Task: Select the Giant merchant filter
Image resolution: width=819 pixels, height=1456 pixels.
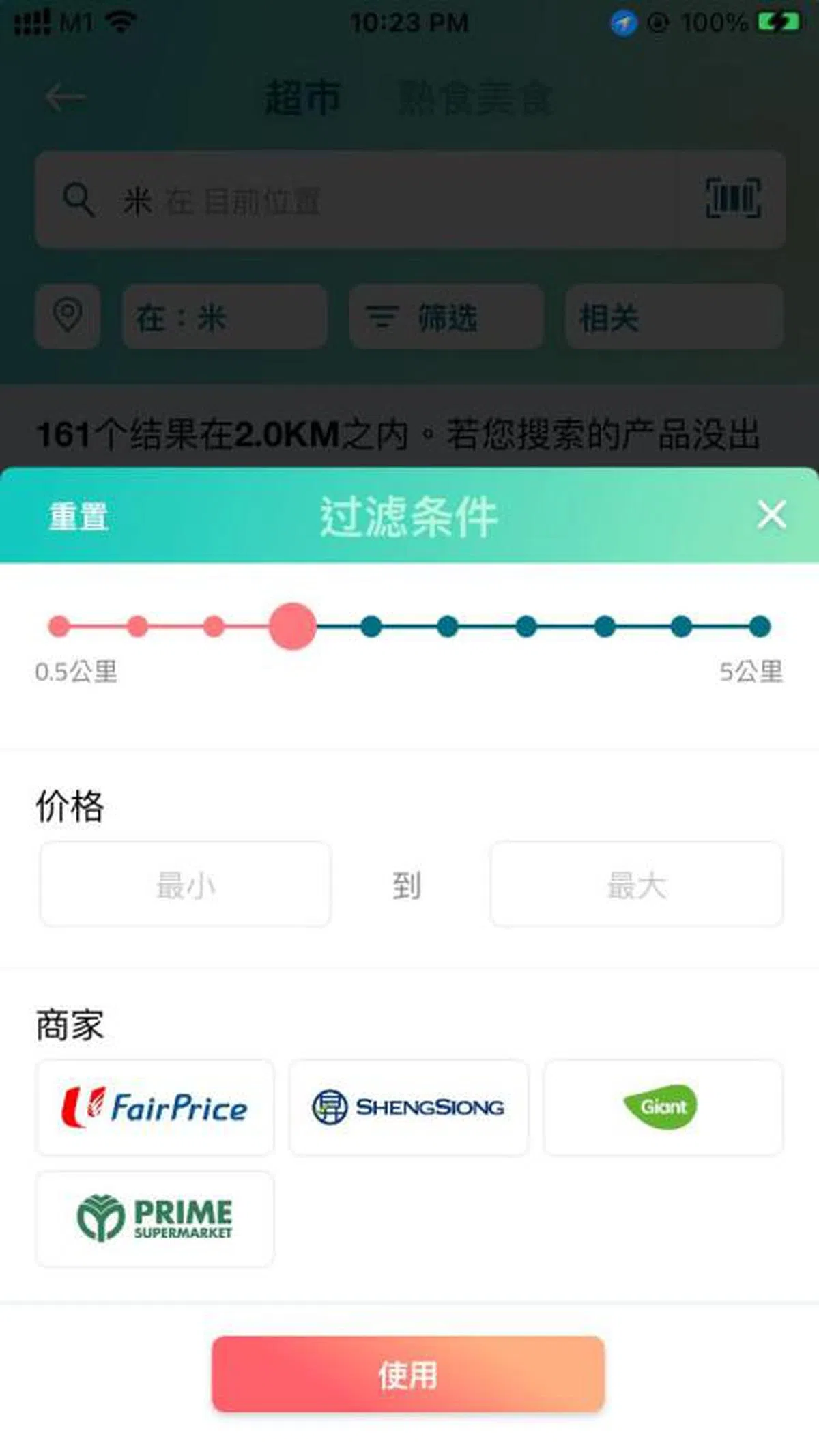Action: (x=662, y=1107)
